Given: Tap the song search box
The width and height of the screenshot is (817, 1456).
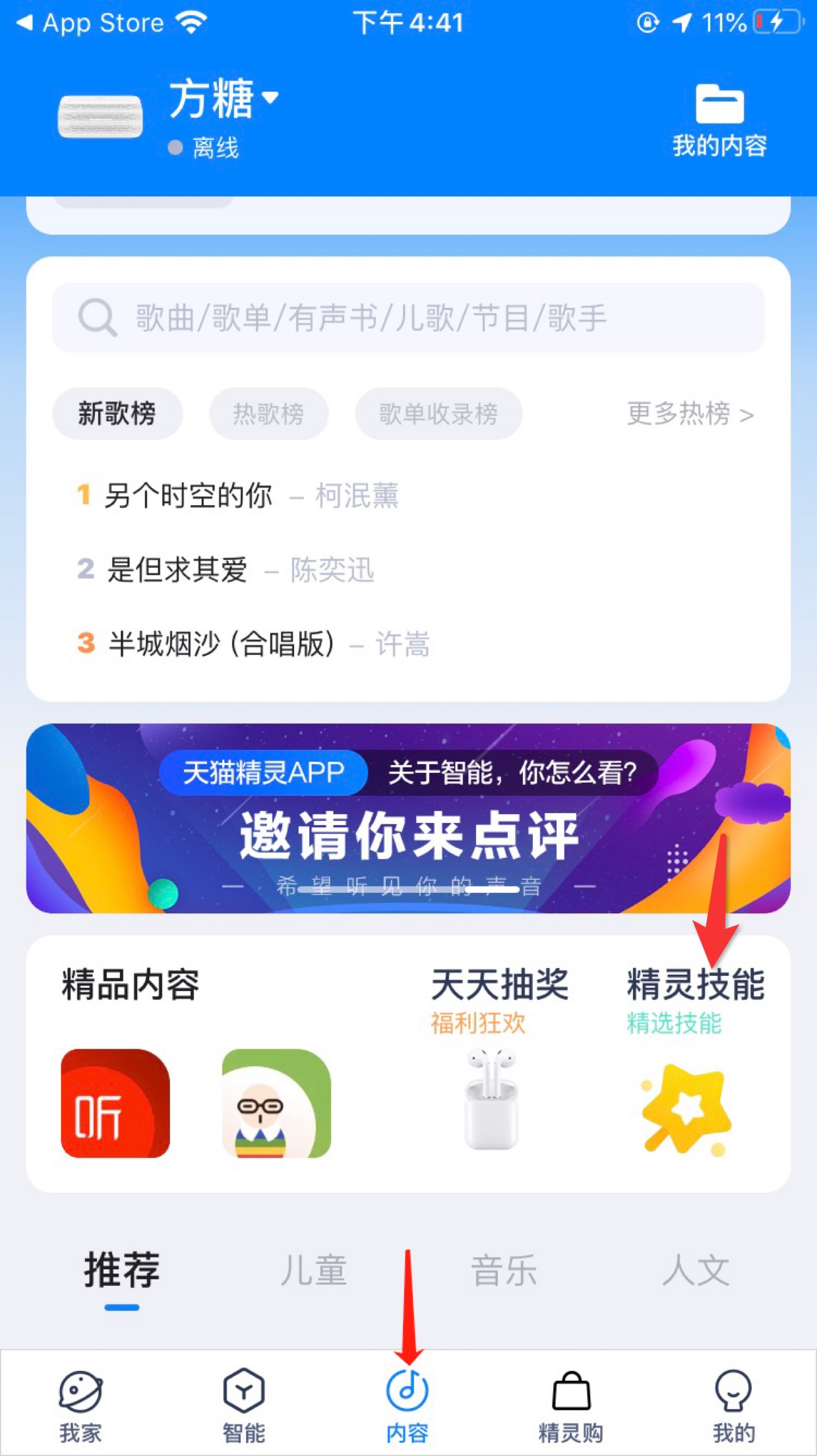Looking at the screenshot, I should (x=408, y=317).
